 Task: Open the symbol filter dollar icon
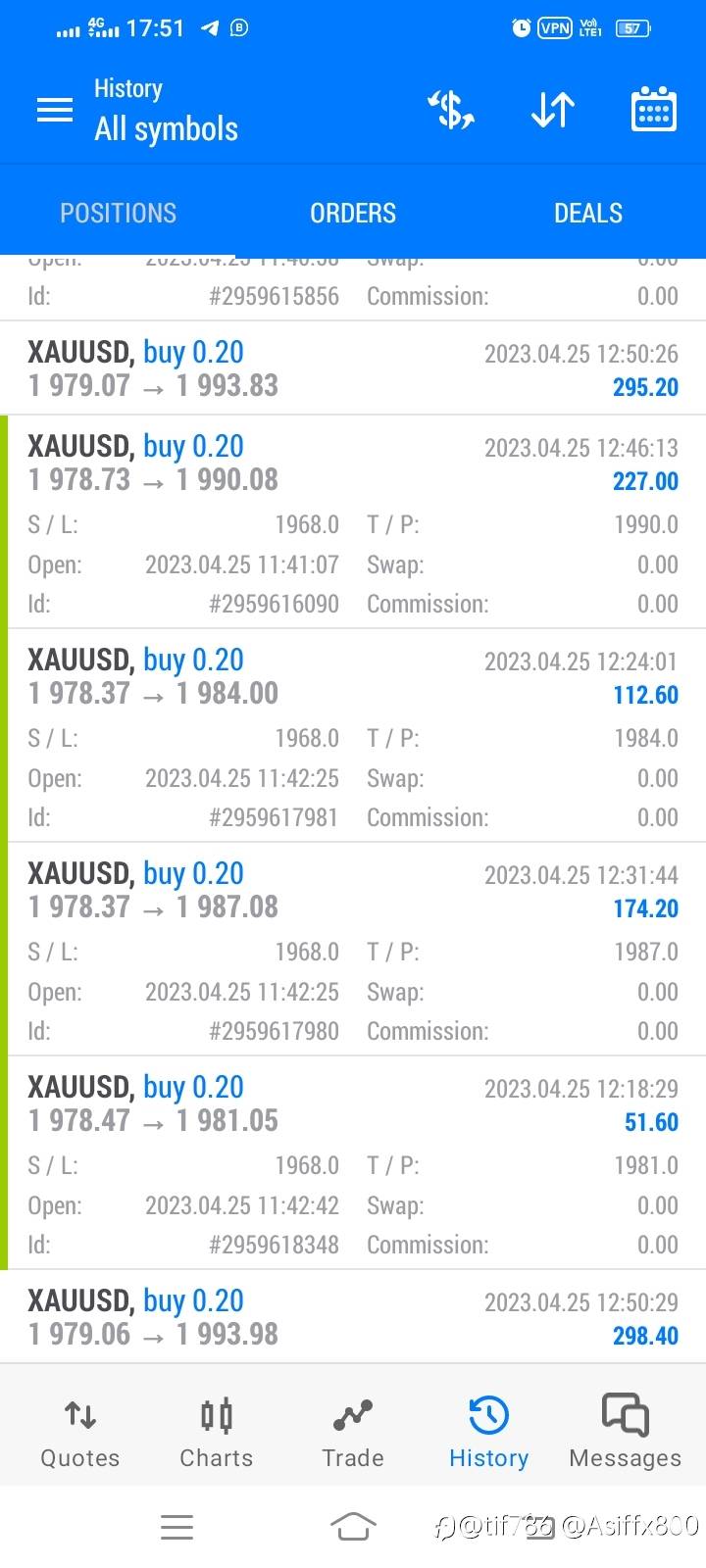tap(452, 110)
